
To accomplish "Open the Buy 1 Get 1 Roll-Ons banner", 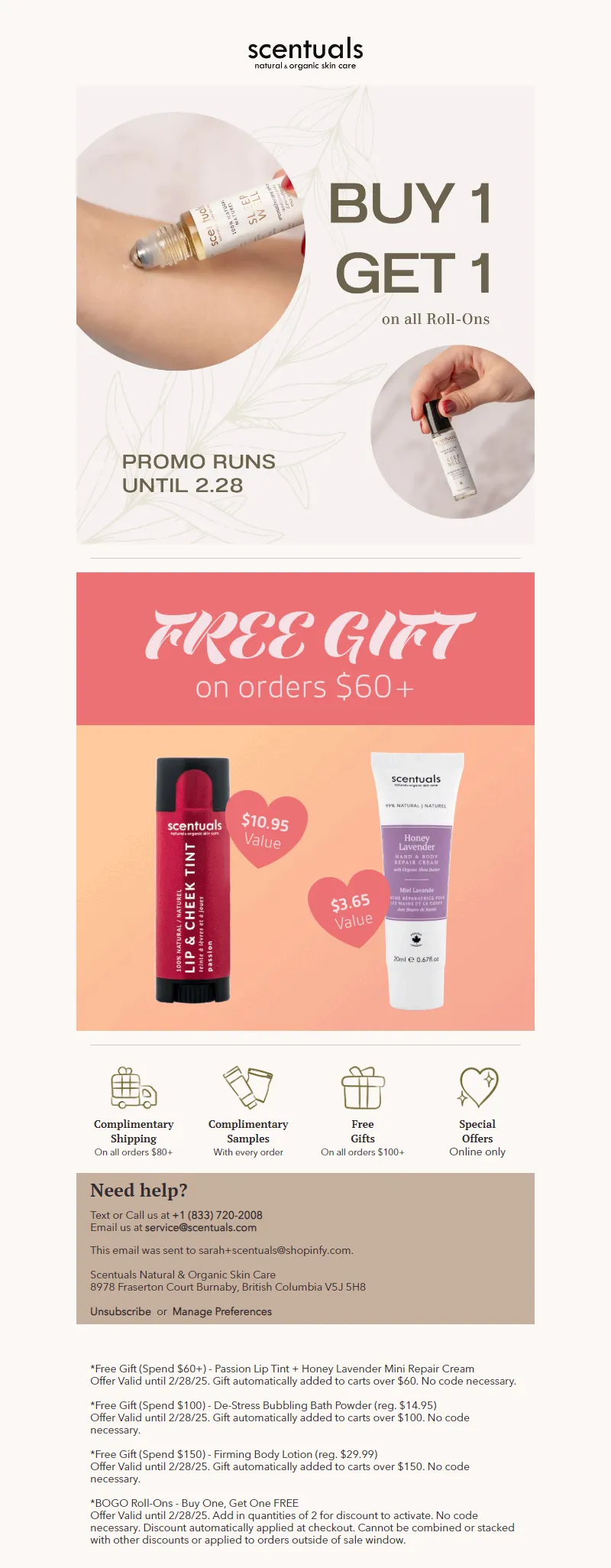I will pyautogui.click(x=305, y=314).
